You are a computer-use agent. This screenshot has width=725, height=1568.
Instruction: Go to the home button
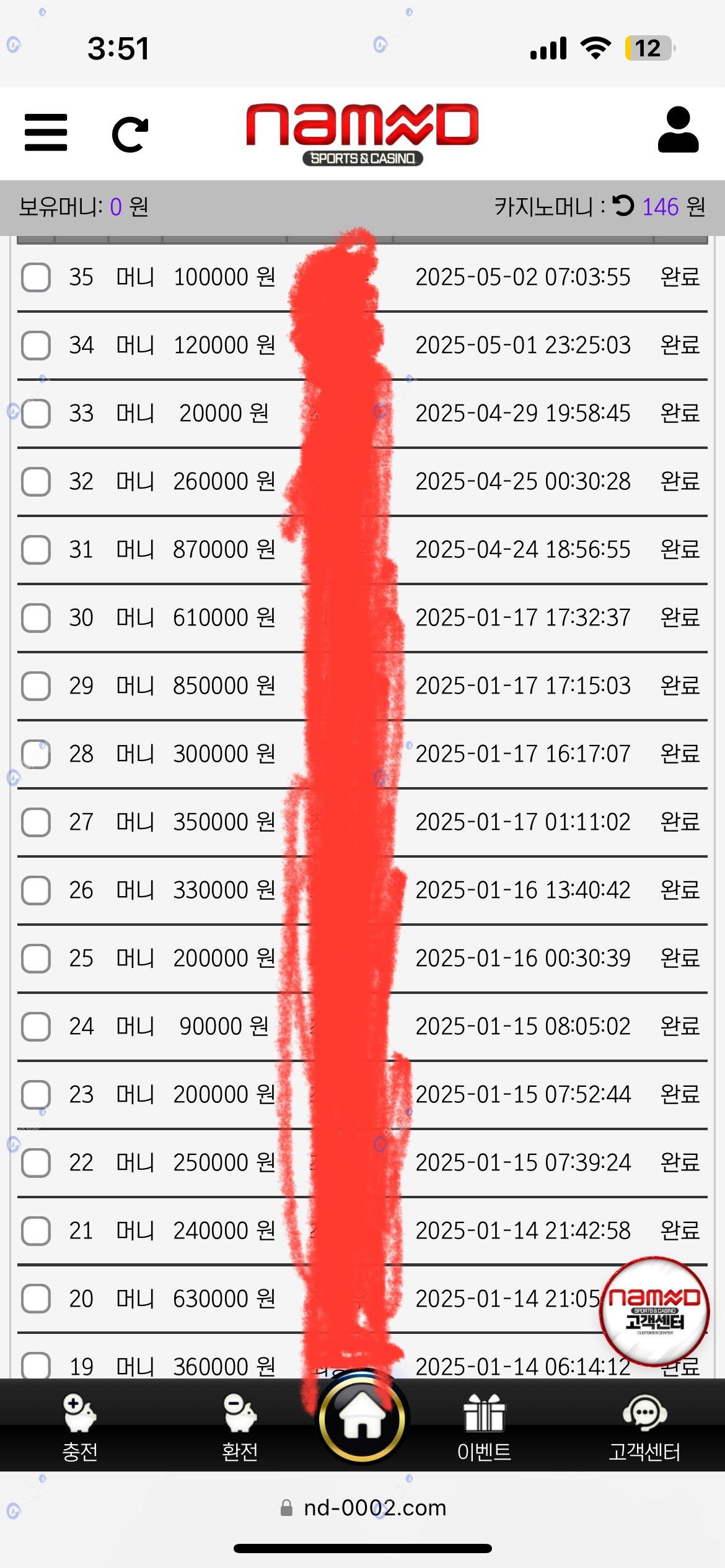362,1418
